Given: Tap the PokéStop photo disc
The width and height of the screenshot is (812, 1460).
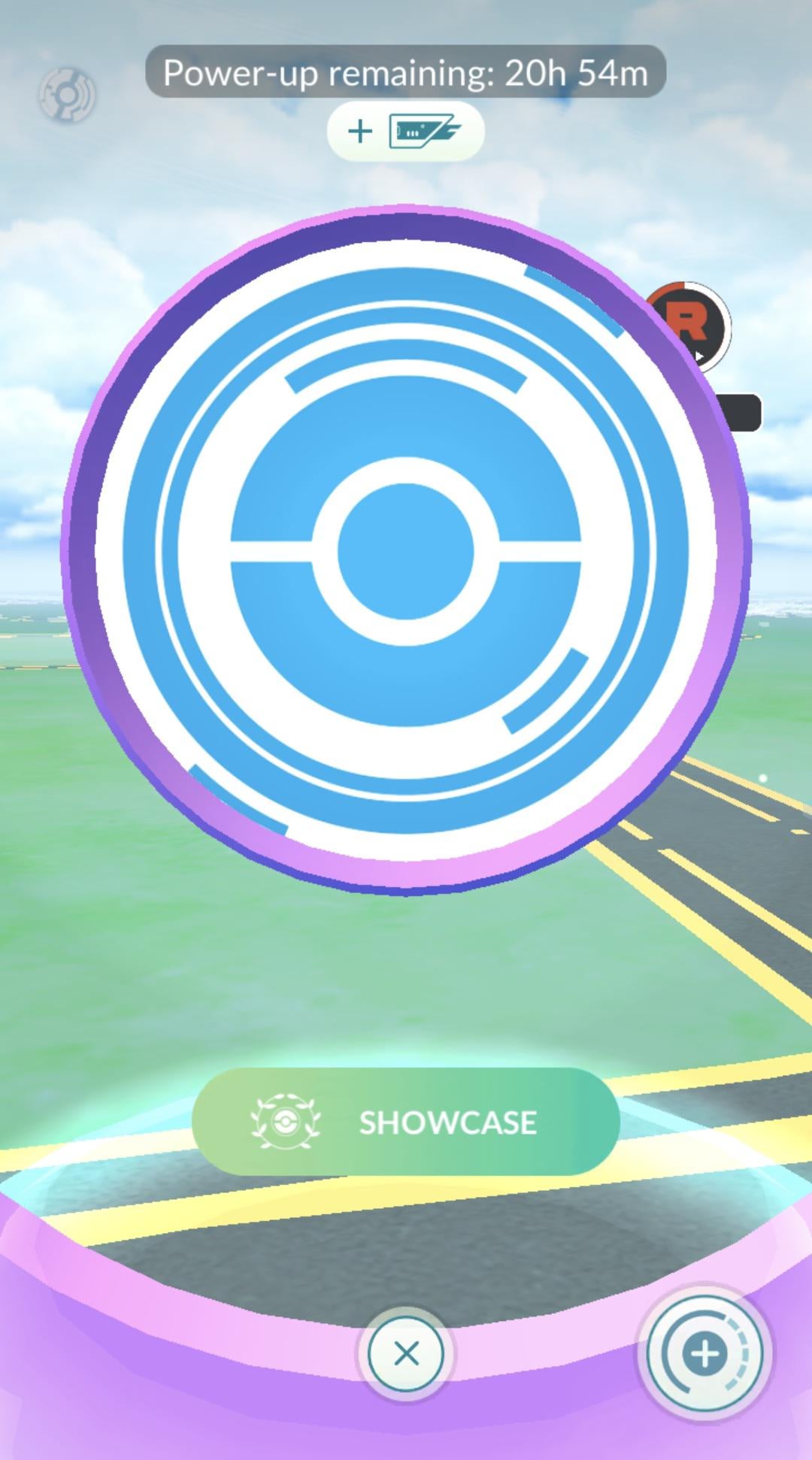Looking at the screenshot, I should (x=405, y=550).
